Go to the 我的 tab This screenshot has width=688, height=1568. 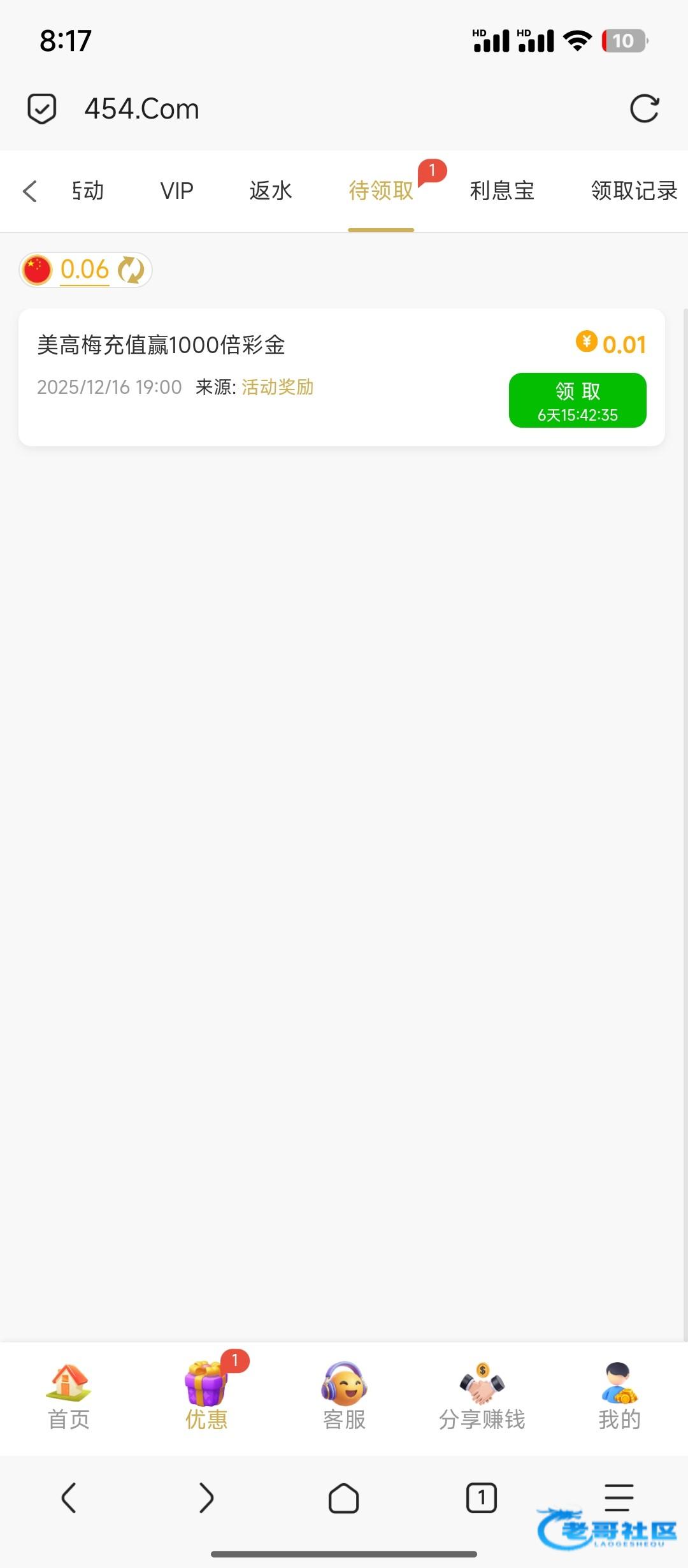coord(619,1397)
